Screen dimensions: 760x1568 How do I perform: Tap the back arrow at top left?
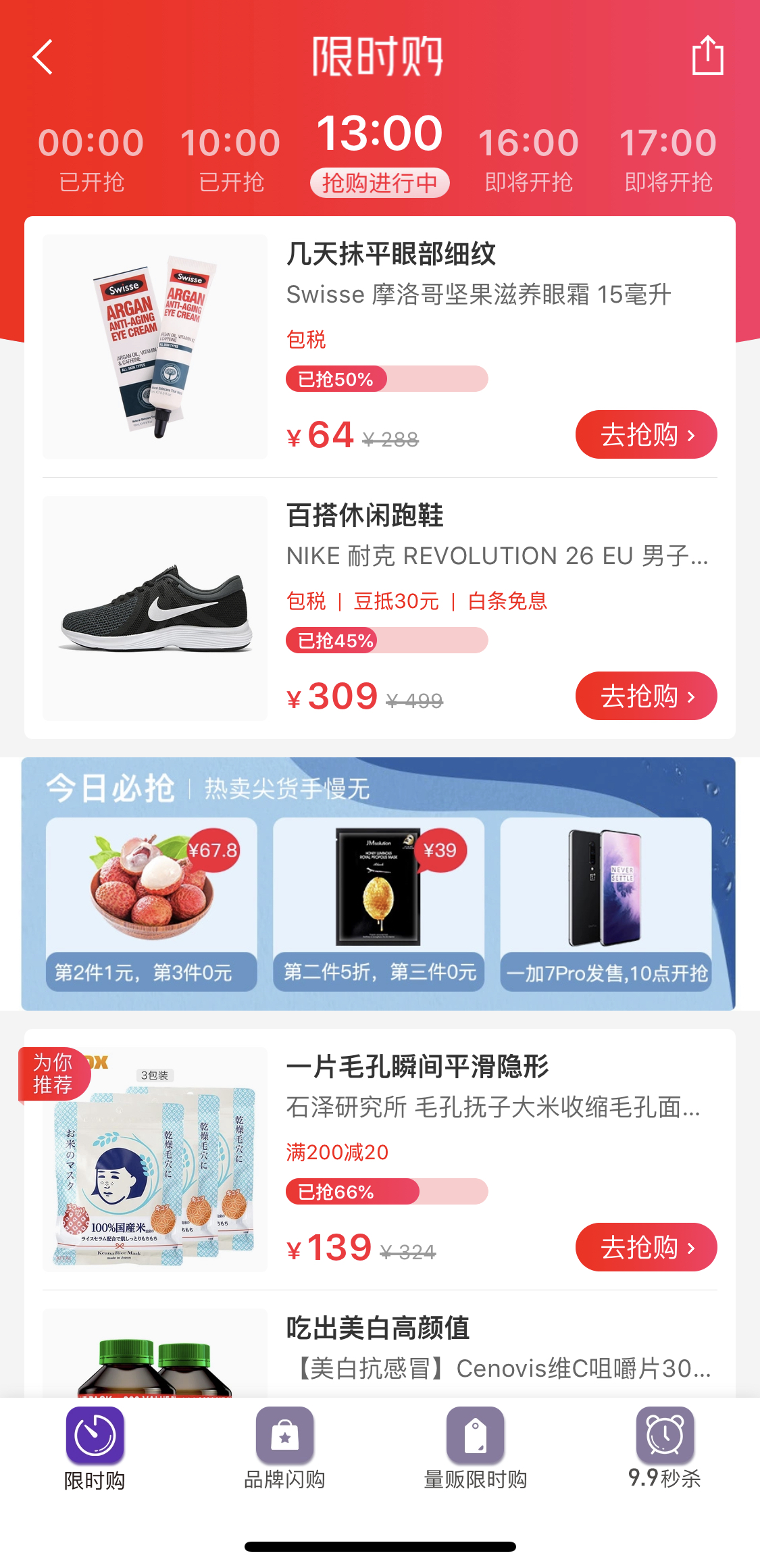click(43, 57)
